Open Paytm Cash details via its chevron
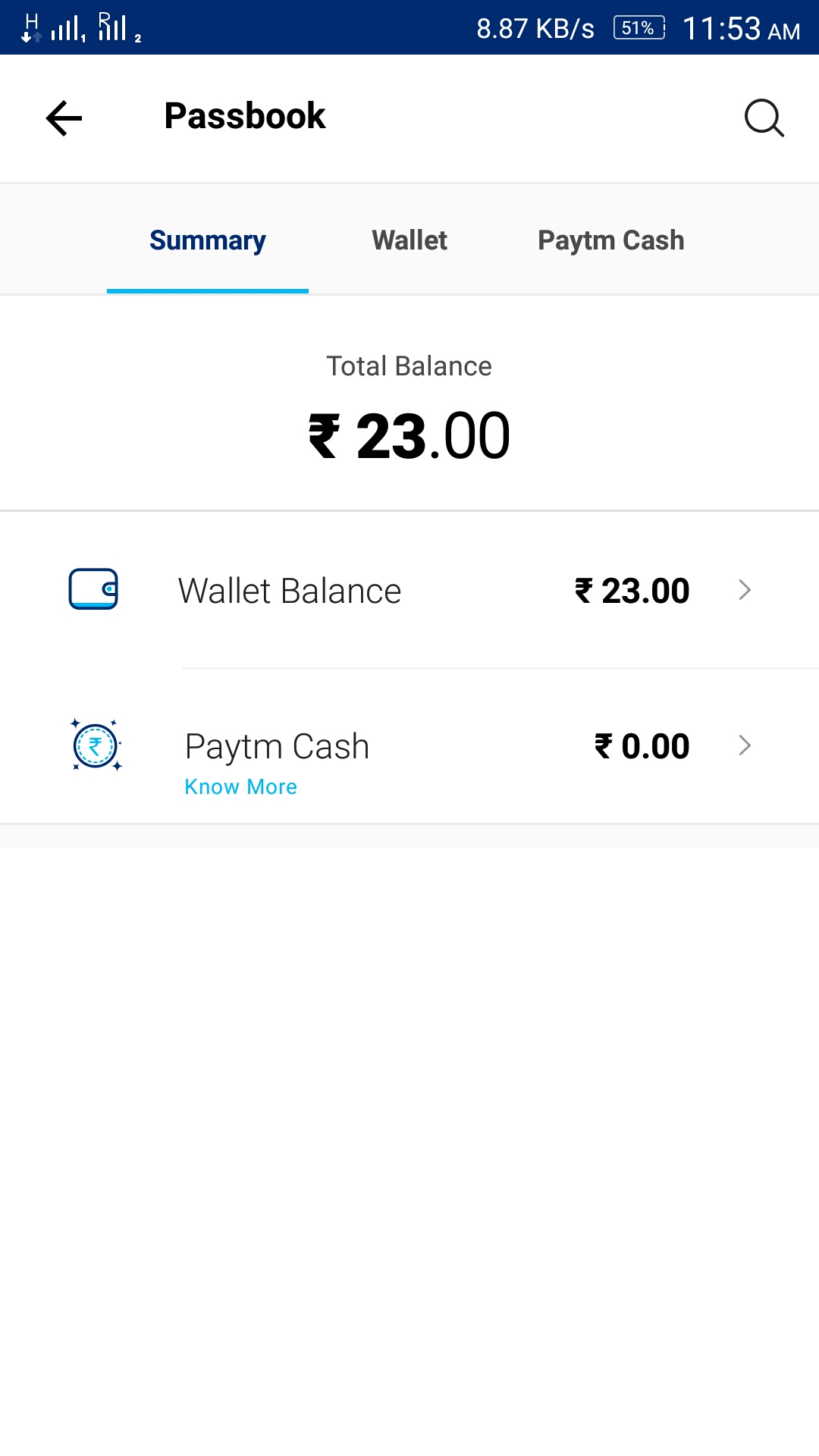819x1456 pixels. 745,746
